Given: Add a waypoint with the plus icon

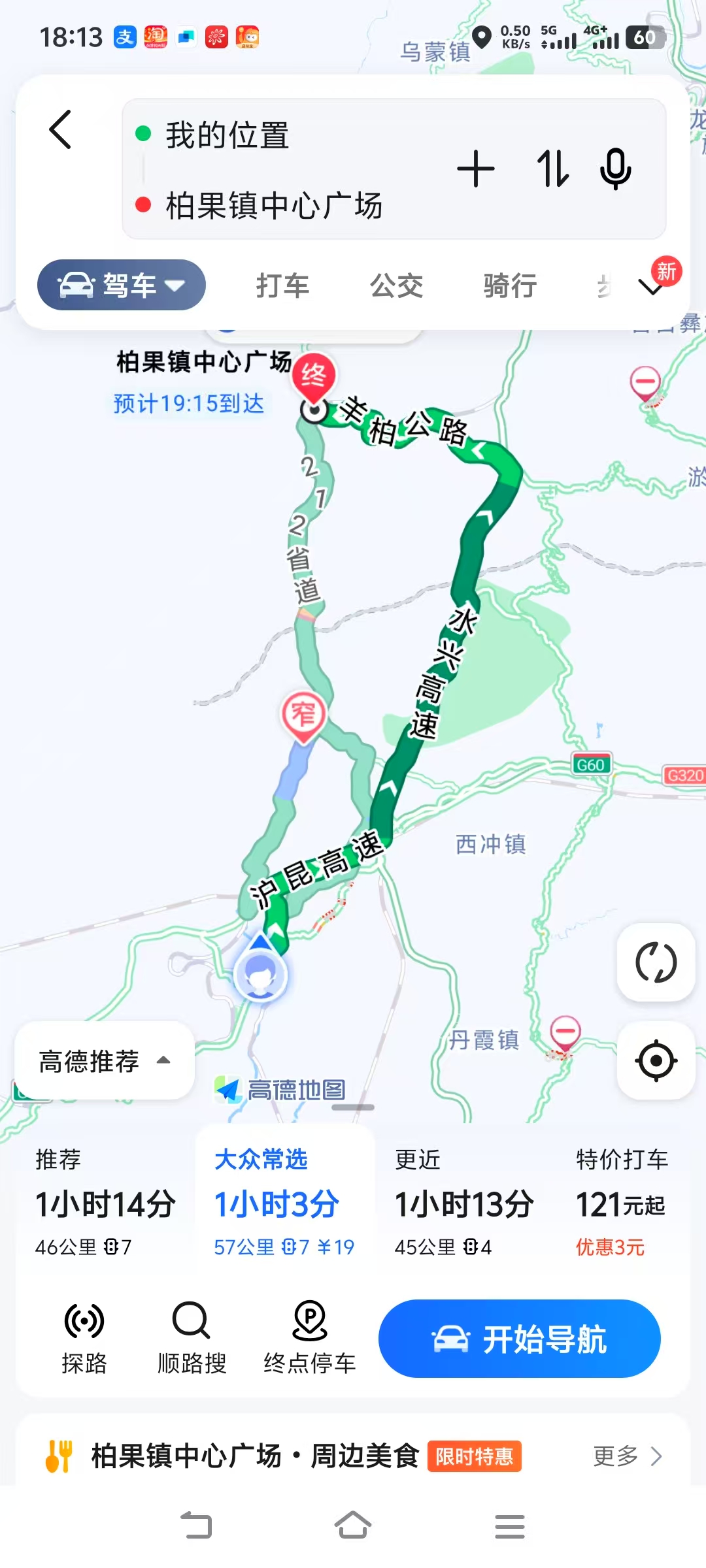Looking at the screenshot, I should pos(475,169).
